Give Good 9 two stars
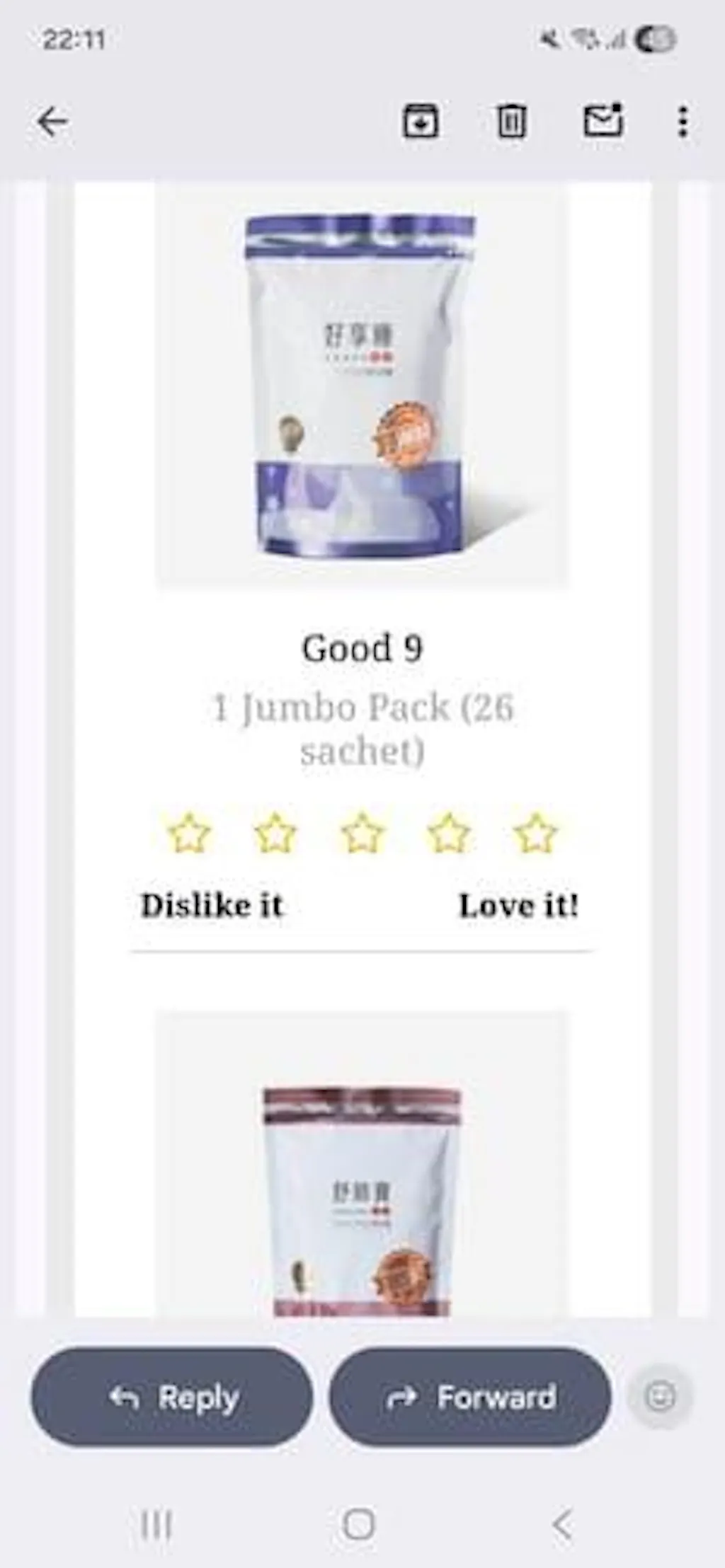Image resolution: width=725 pixels, height=1568 pixels. coord(275,834)
